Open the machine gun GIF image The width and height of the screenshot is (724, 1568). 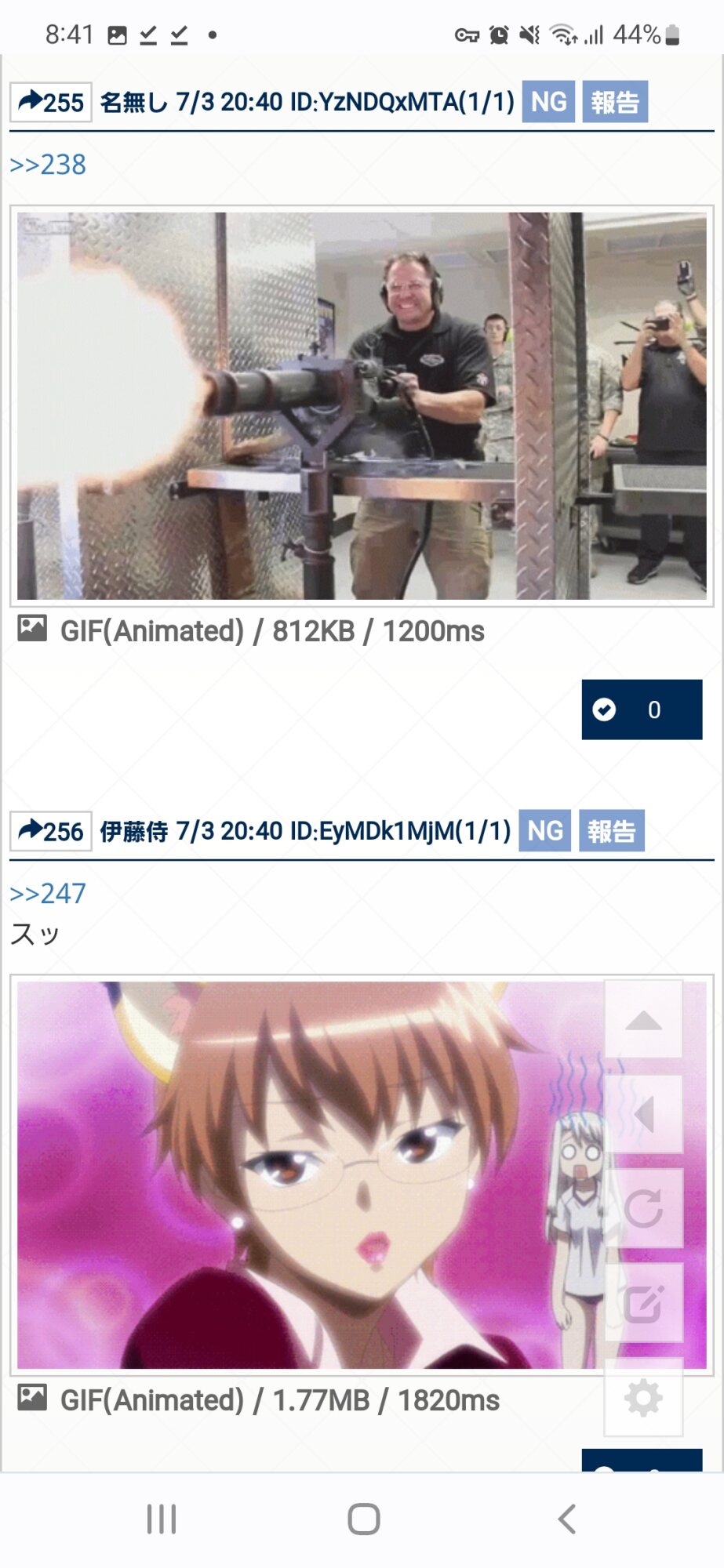[x=362, y=406]
